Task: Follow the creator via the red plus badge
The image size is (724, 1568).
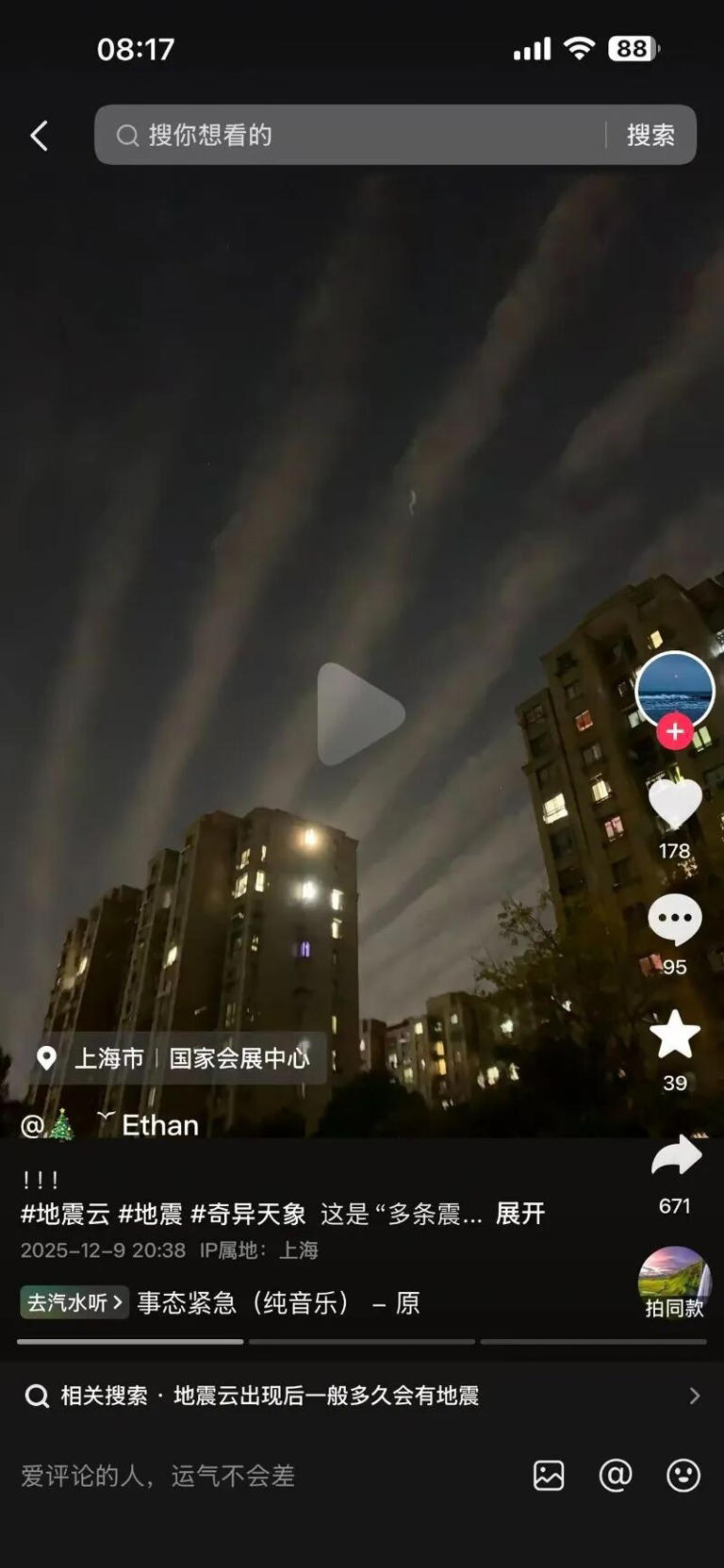Action: pyautogui.click(x=674, y=730)
